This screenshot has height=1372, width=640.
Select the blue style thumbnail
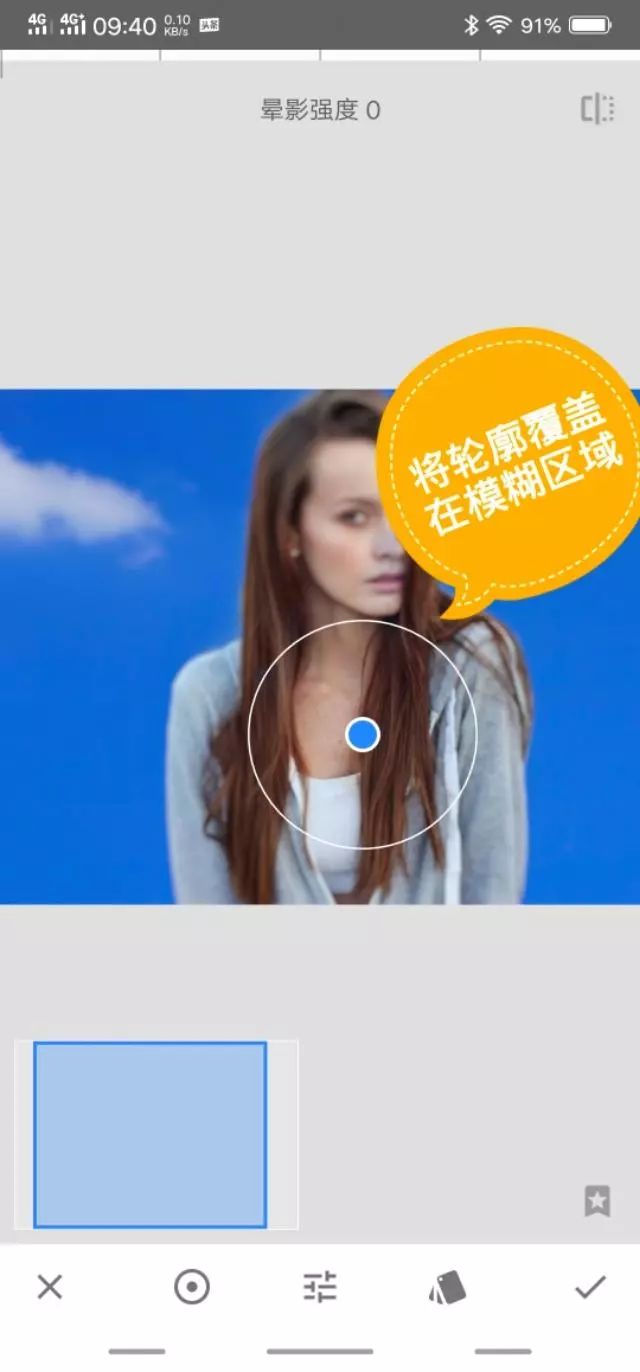150,1134
